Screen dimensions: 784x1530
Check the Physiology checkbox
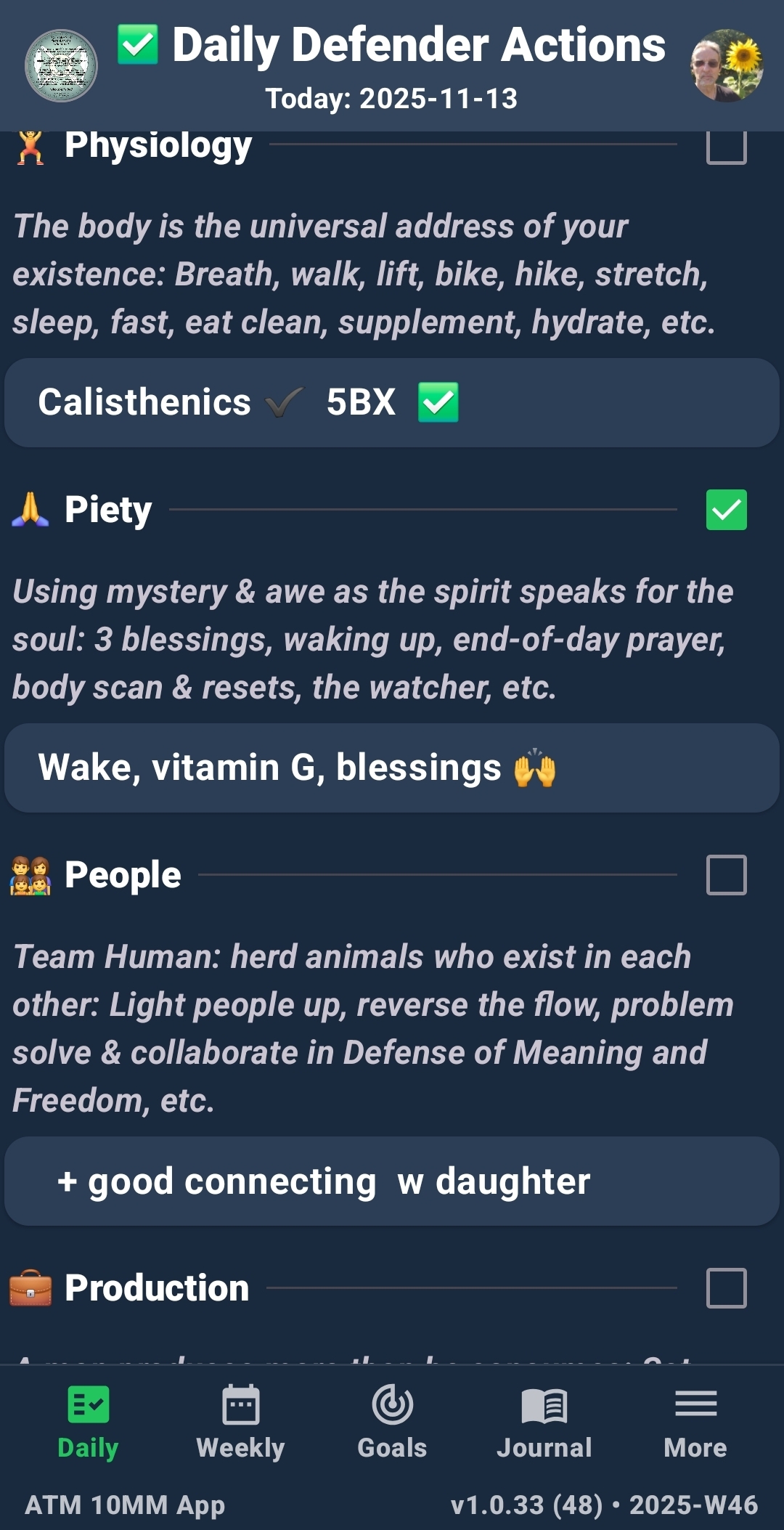tap(727, 148)
